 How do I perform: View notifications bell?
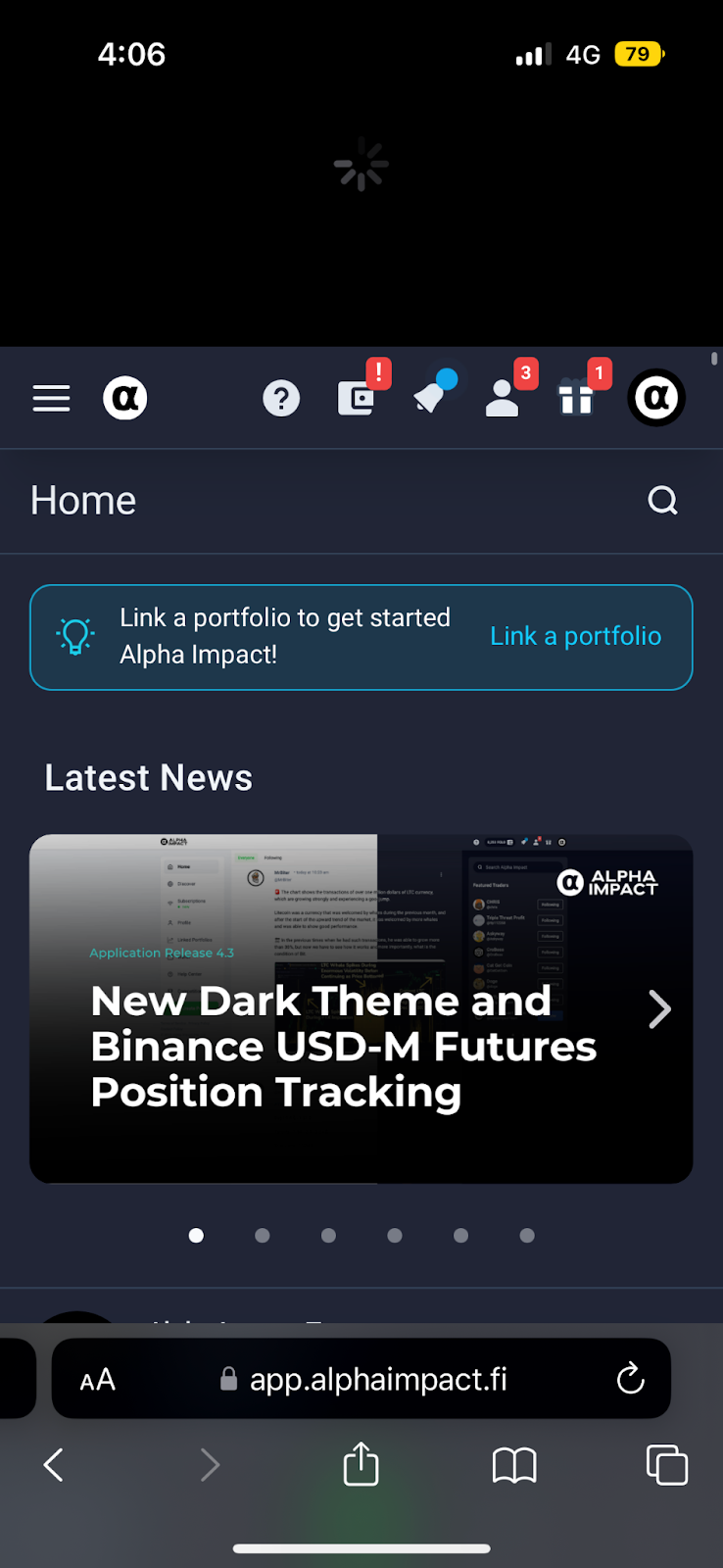click(x=431, y=396)
